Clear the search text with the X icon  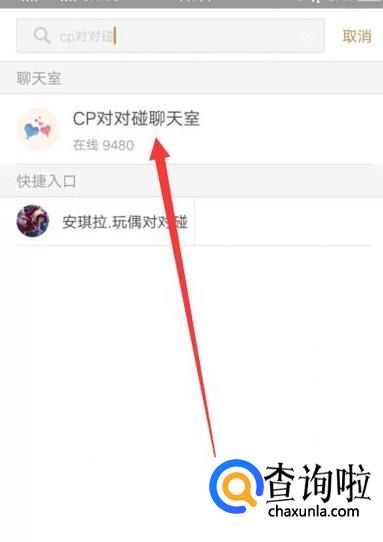(x=308, y=36)
